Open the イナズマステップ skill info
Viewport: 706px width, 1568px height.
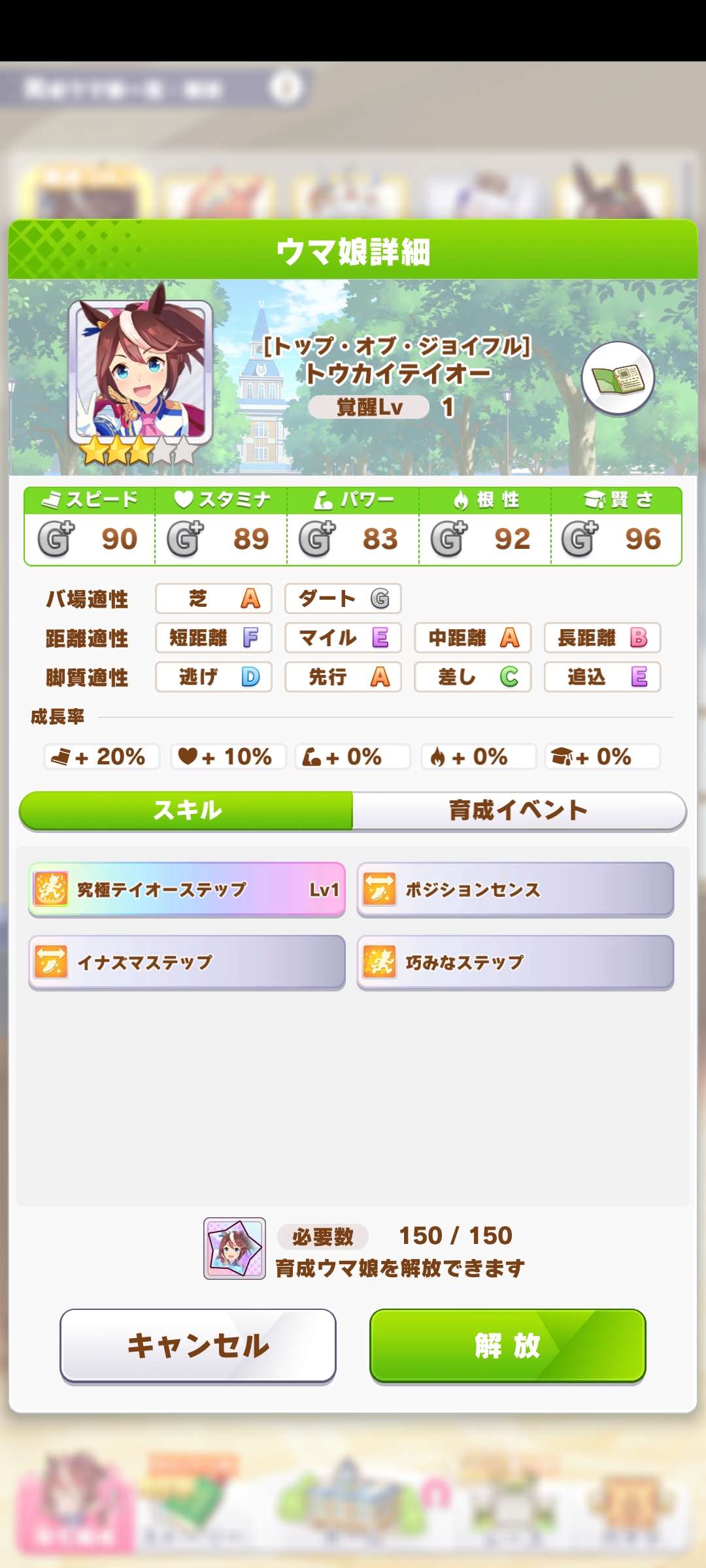(187, 962)
